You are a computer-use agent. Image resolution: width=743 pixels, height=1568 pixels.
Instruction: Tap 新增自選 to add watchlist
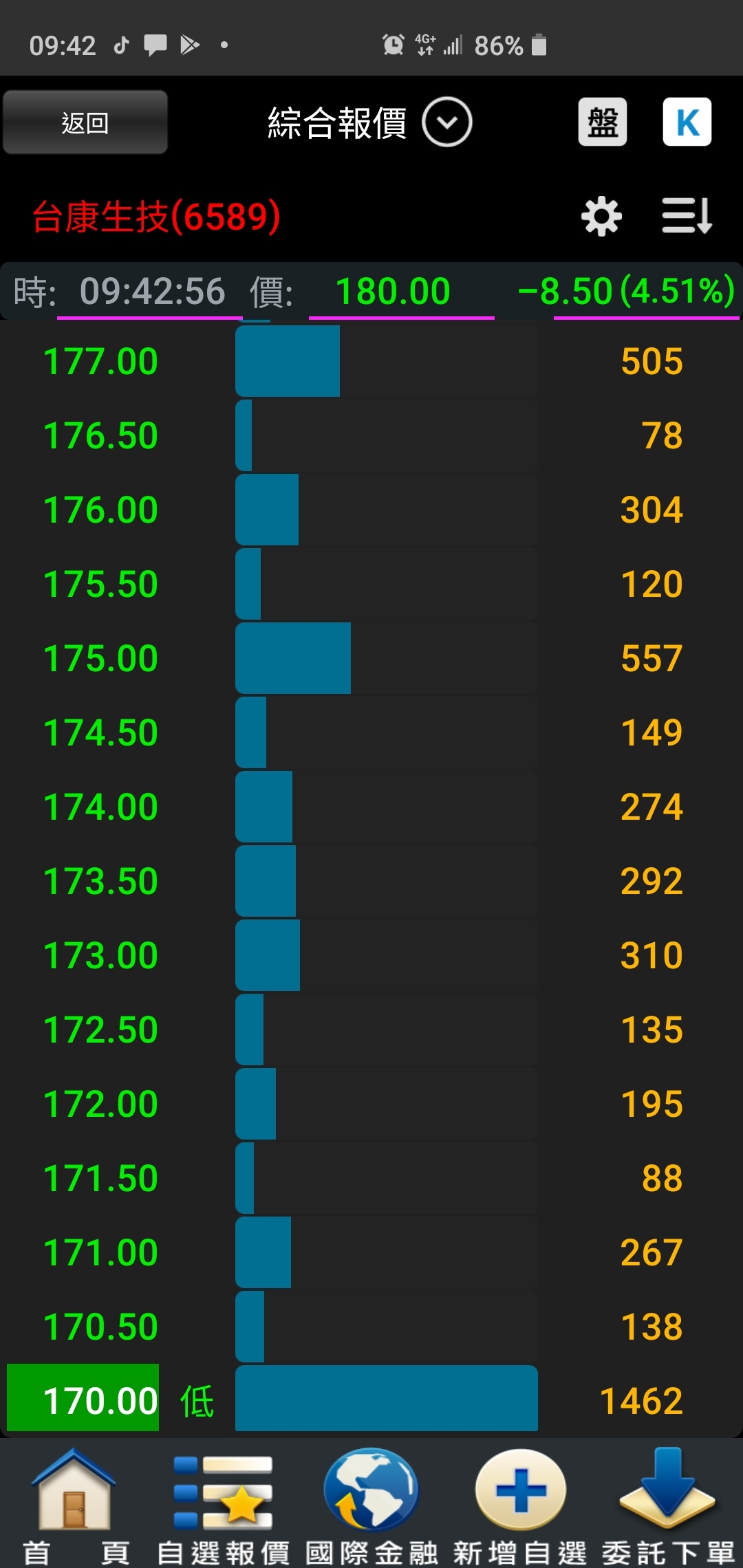click(520, 1506)
